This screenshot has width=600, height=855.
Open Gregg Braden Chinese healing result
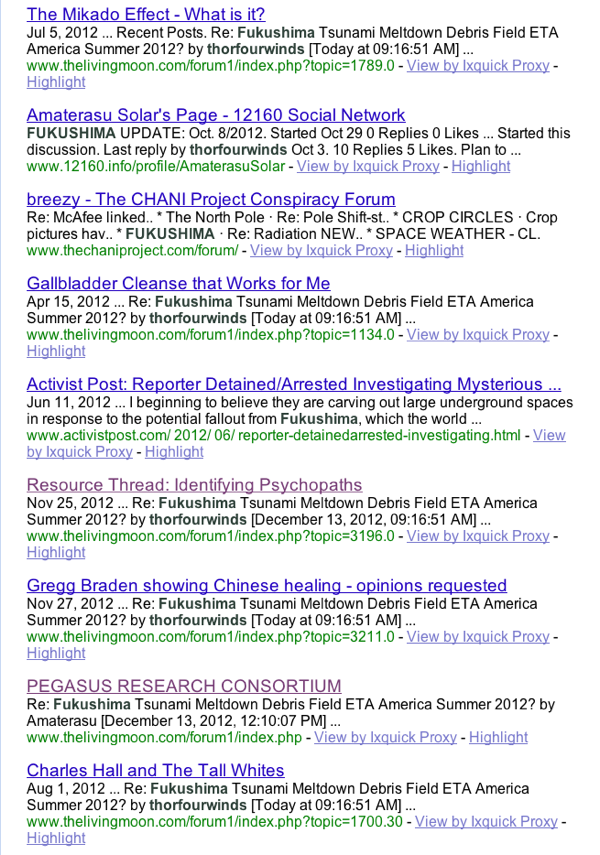pyautogui.click(x=266, y=585)
